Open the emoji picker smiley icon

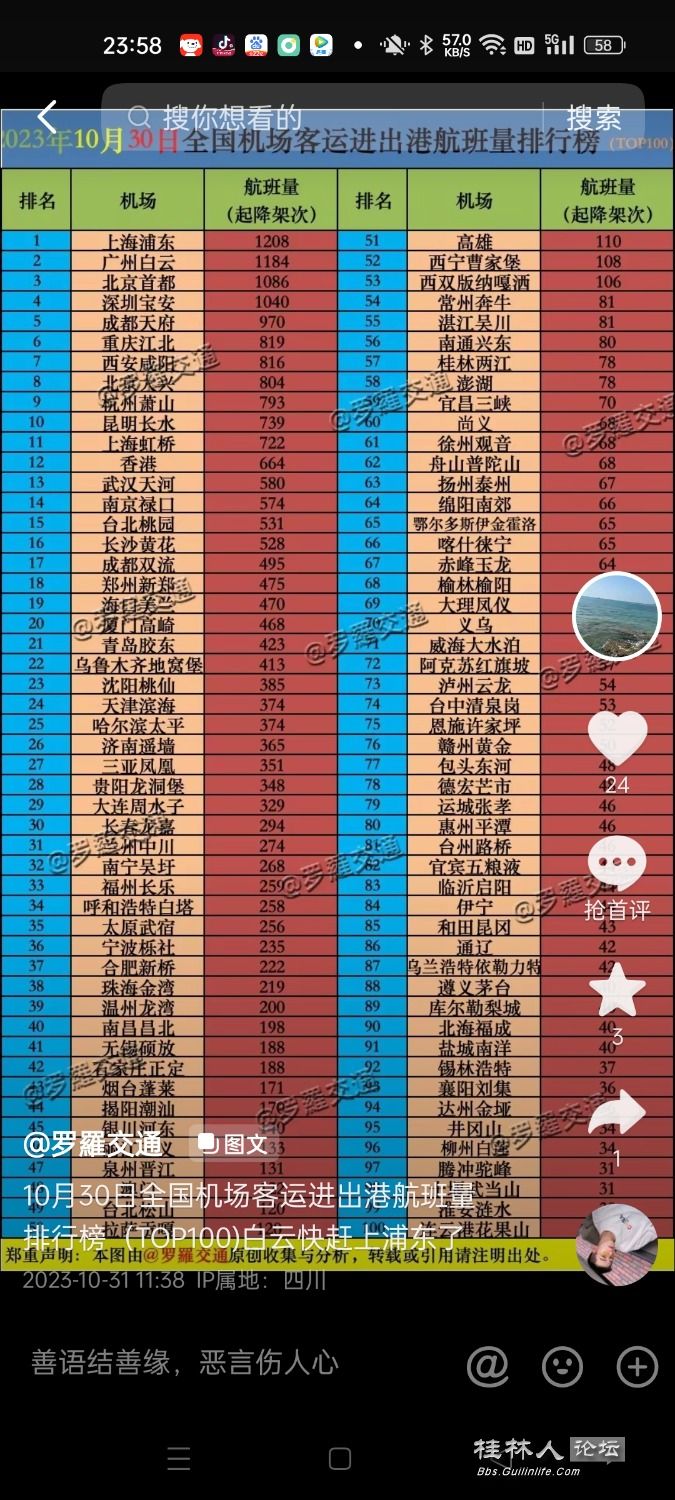pos(562,1365)
